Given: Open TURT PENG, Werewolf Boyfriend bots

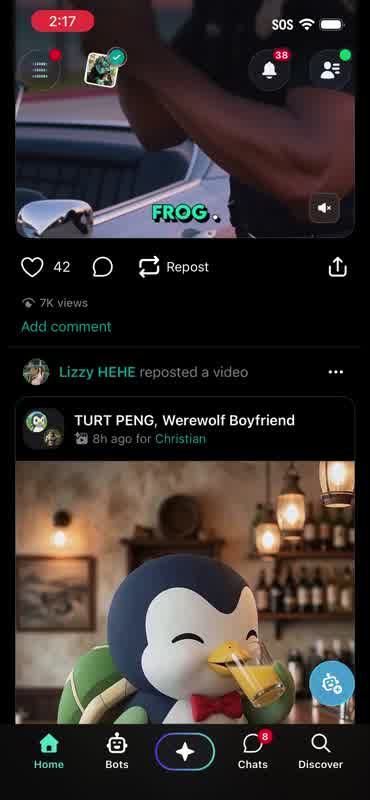Looking at the screenshot, I should click(x=184, y=420).
